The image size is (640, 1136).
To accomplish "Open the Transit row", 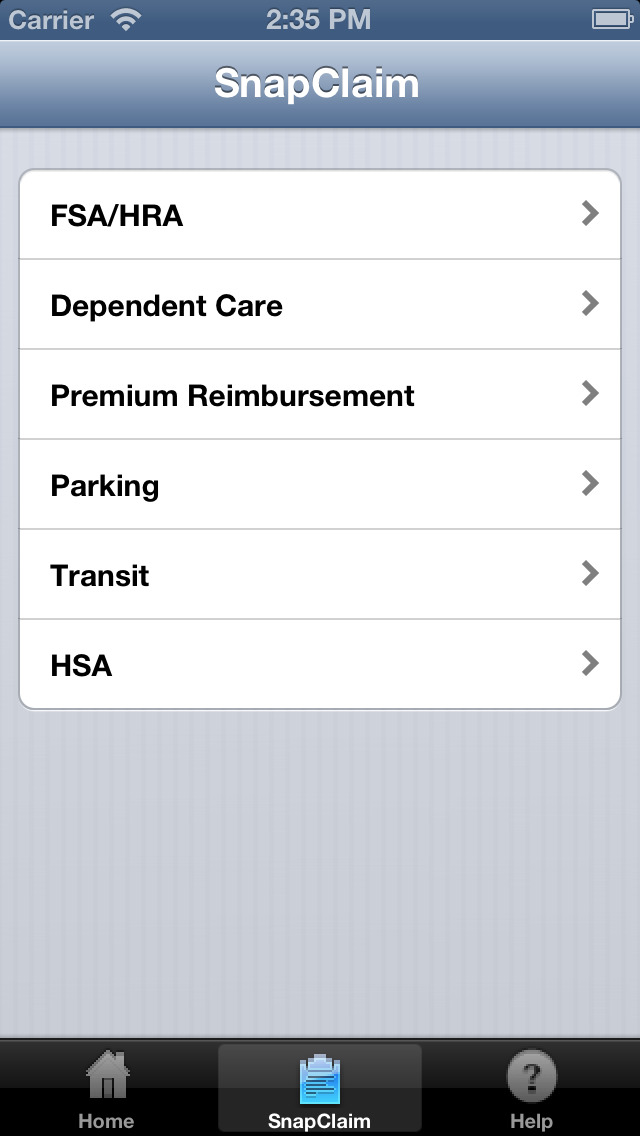I will (320, 574).
